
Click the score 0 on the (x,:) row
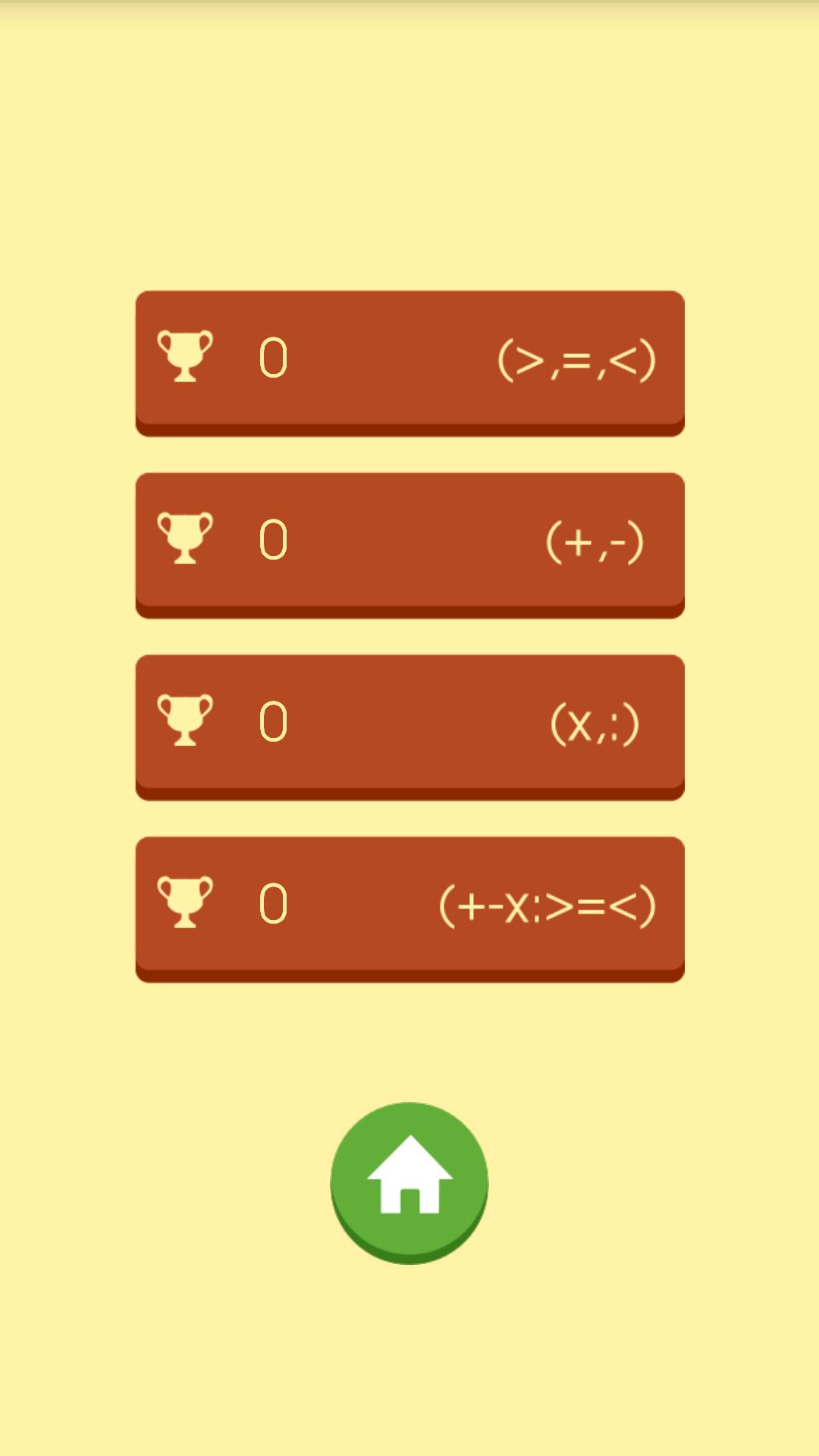pyautogui.click(x=273, y=721)
